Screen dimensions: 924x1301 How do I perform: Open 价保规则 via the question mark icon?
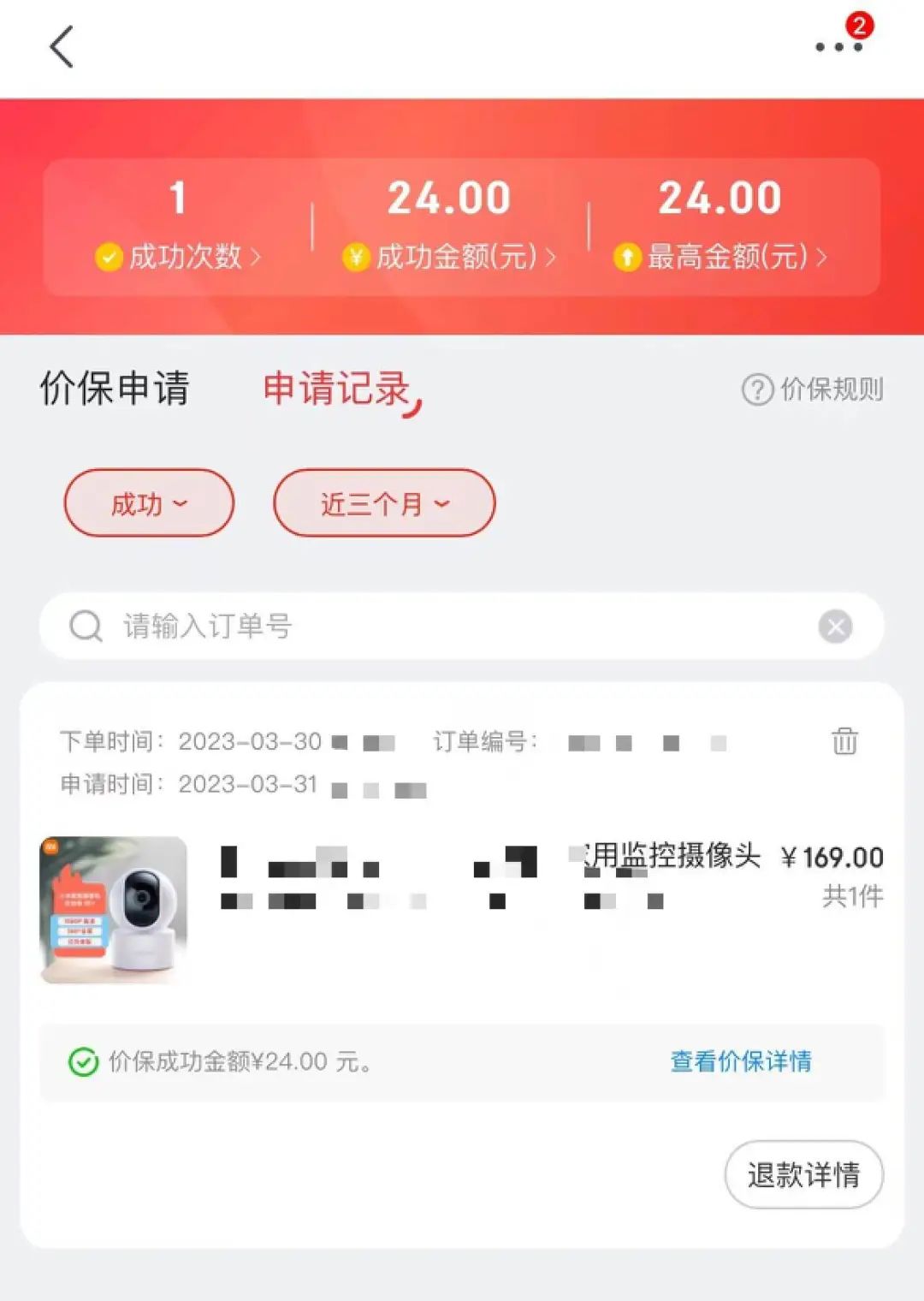click(x=756, y=389)
